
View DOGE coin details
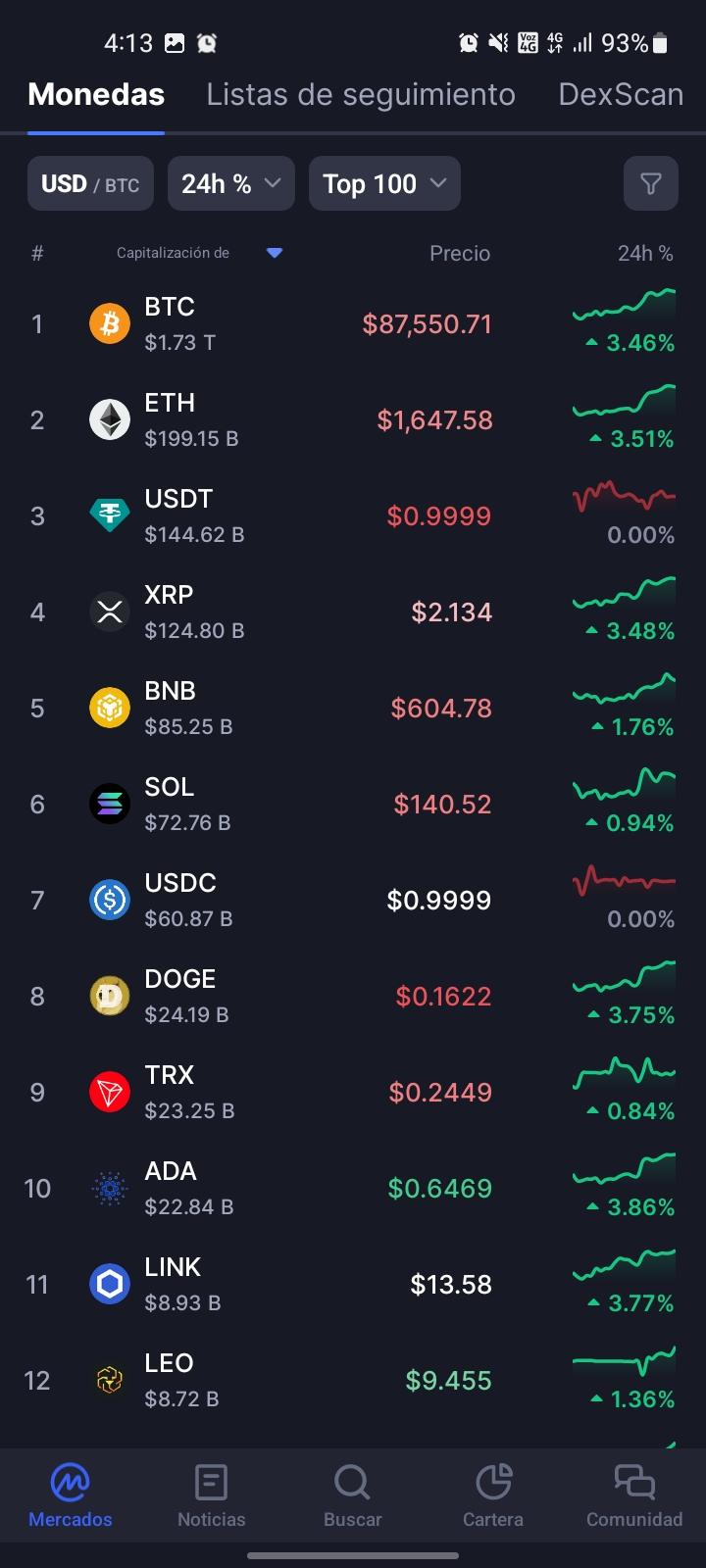353,997
